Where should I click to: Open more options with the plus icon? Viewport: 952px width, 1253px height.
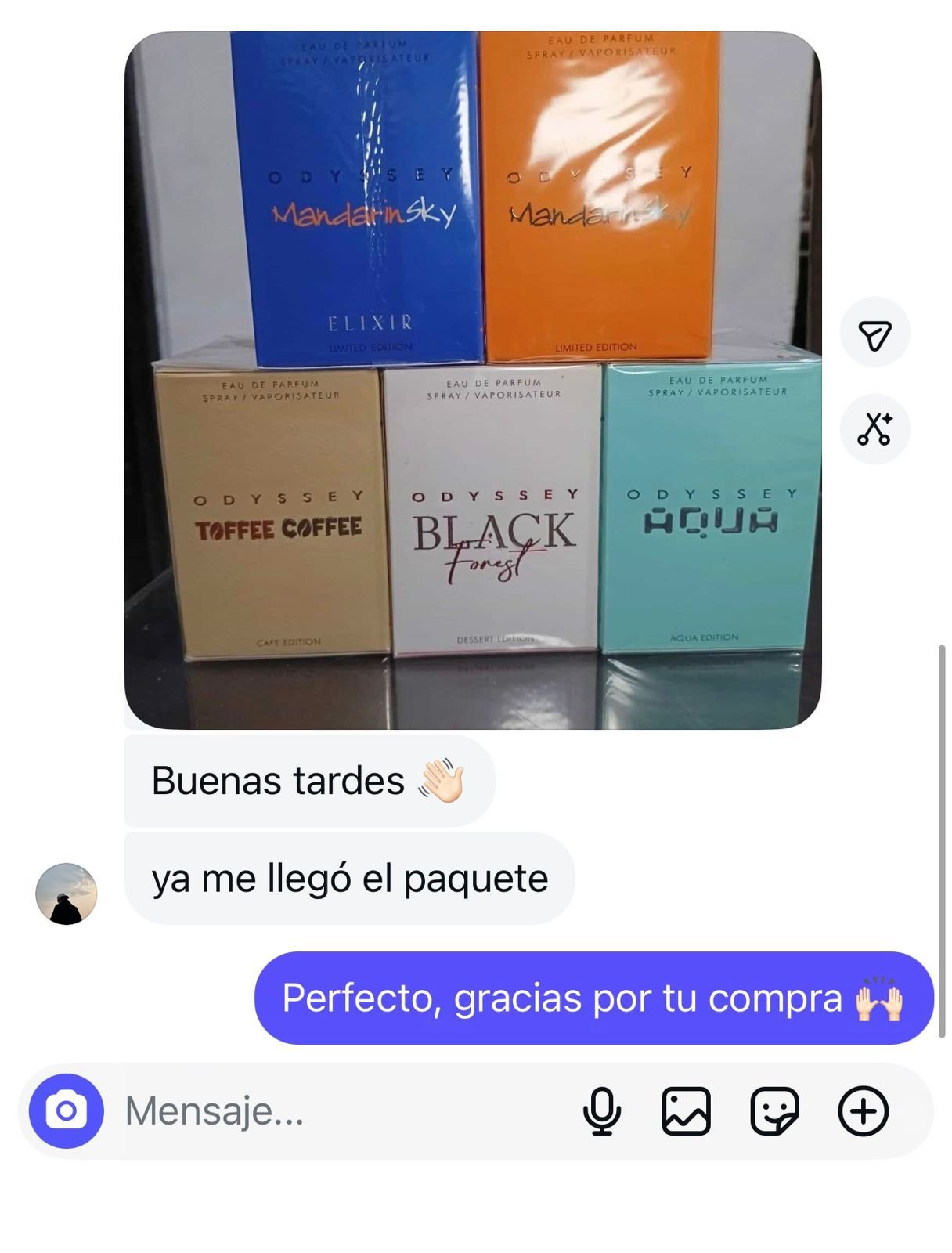pos(863,1110)
